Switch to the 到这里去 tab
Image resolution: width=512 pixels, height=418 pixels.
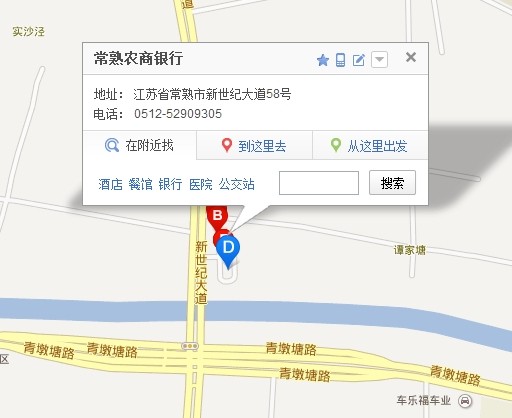click(254, 145)
